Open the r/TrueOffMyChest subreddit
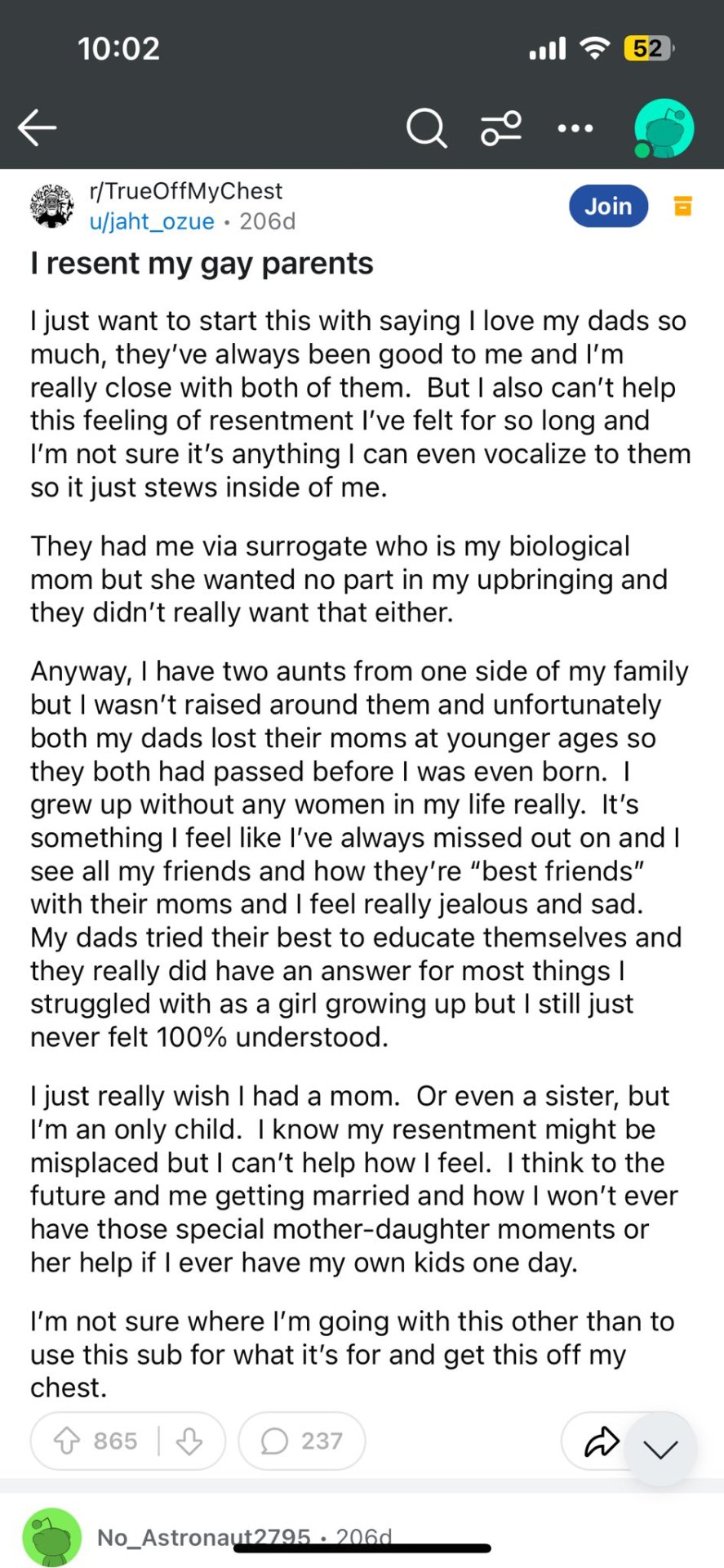This screenshot has width=724, height=1568. (x=186, y=191)
